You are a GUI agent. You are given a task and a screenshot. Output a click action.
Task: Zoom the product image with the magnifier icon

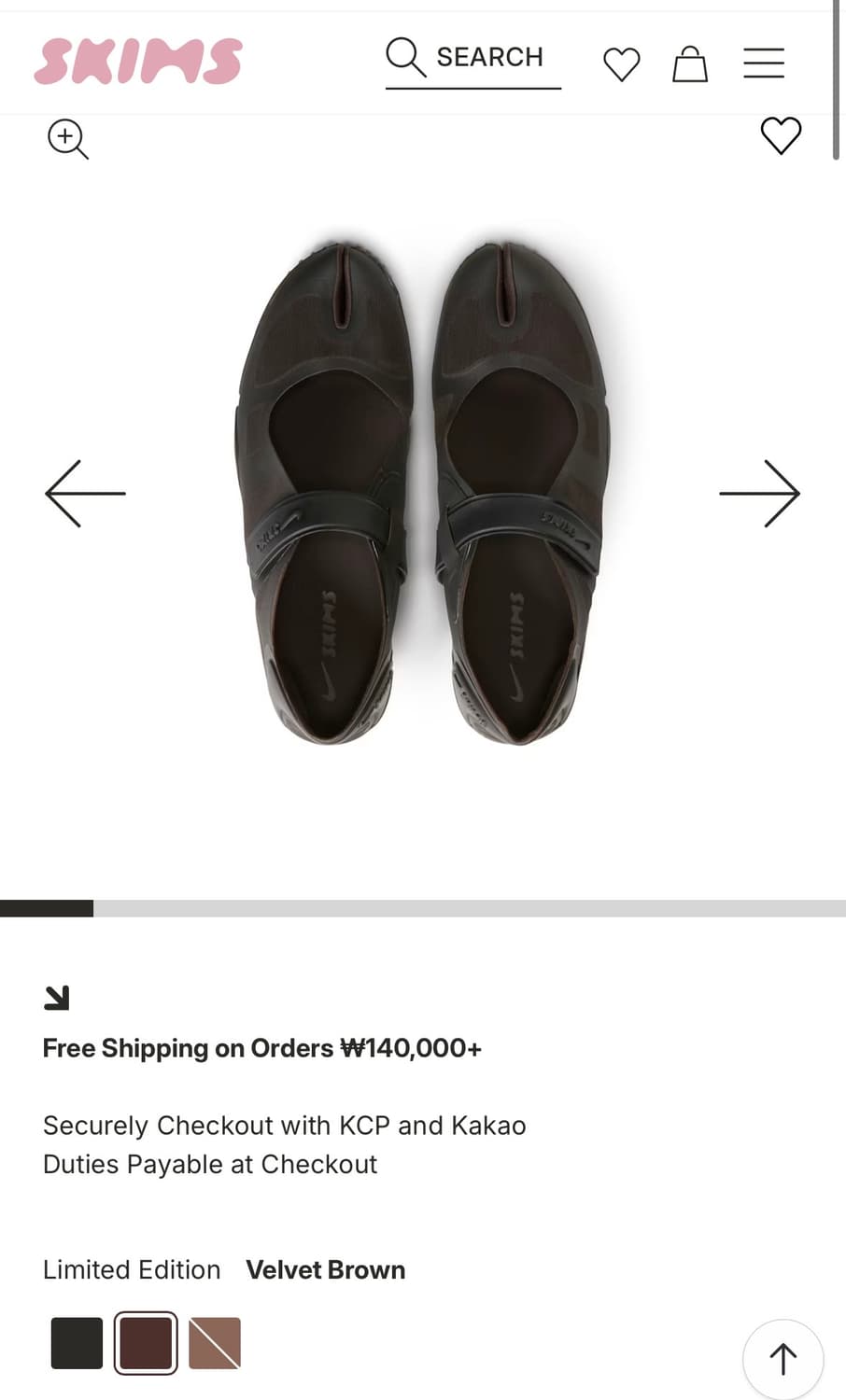coord(67,138)
